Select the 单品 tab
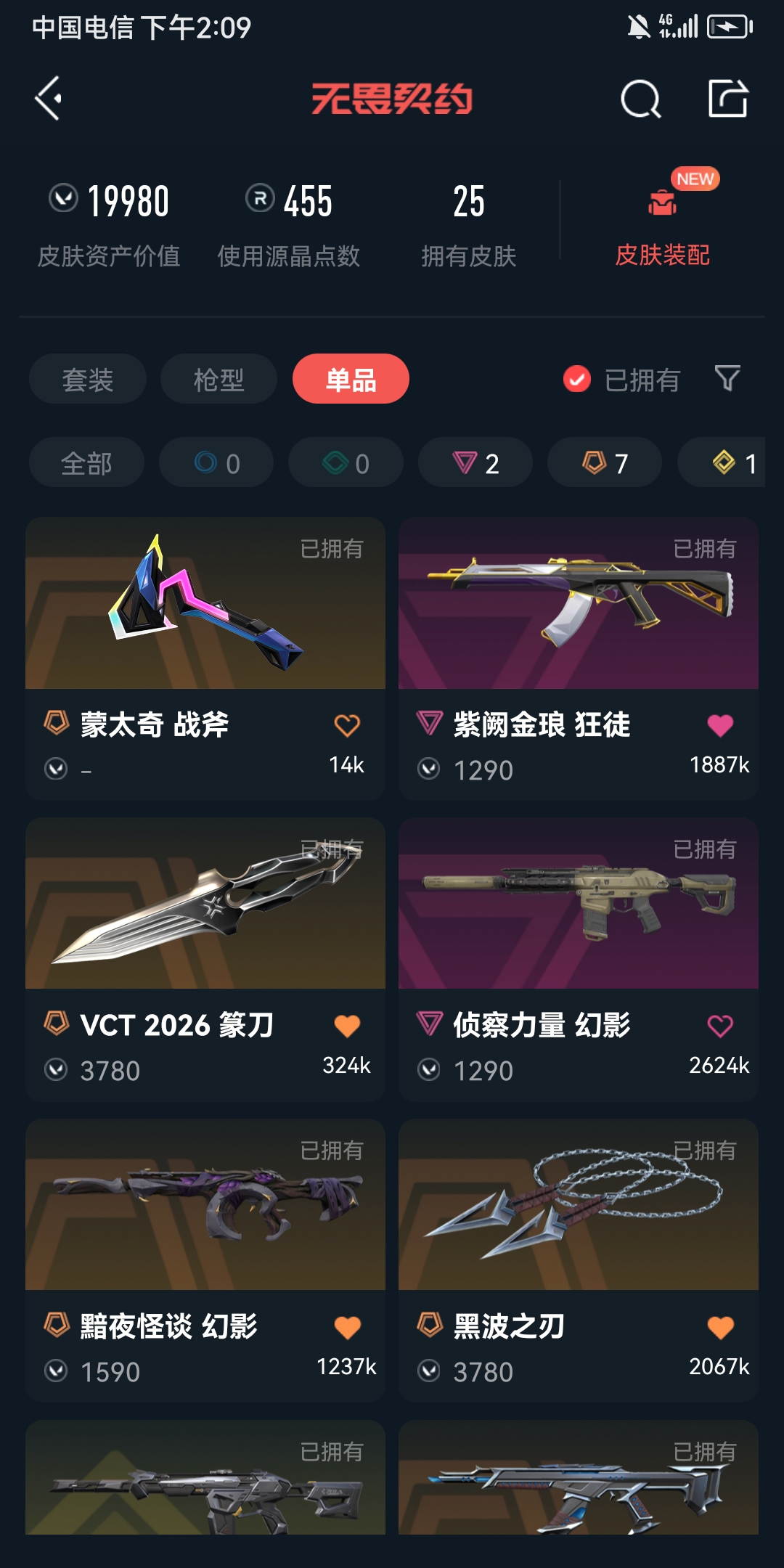Screen dimensions: 784x1568 (x=351, y=379)
